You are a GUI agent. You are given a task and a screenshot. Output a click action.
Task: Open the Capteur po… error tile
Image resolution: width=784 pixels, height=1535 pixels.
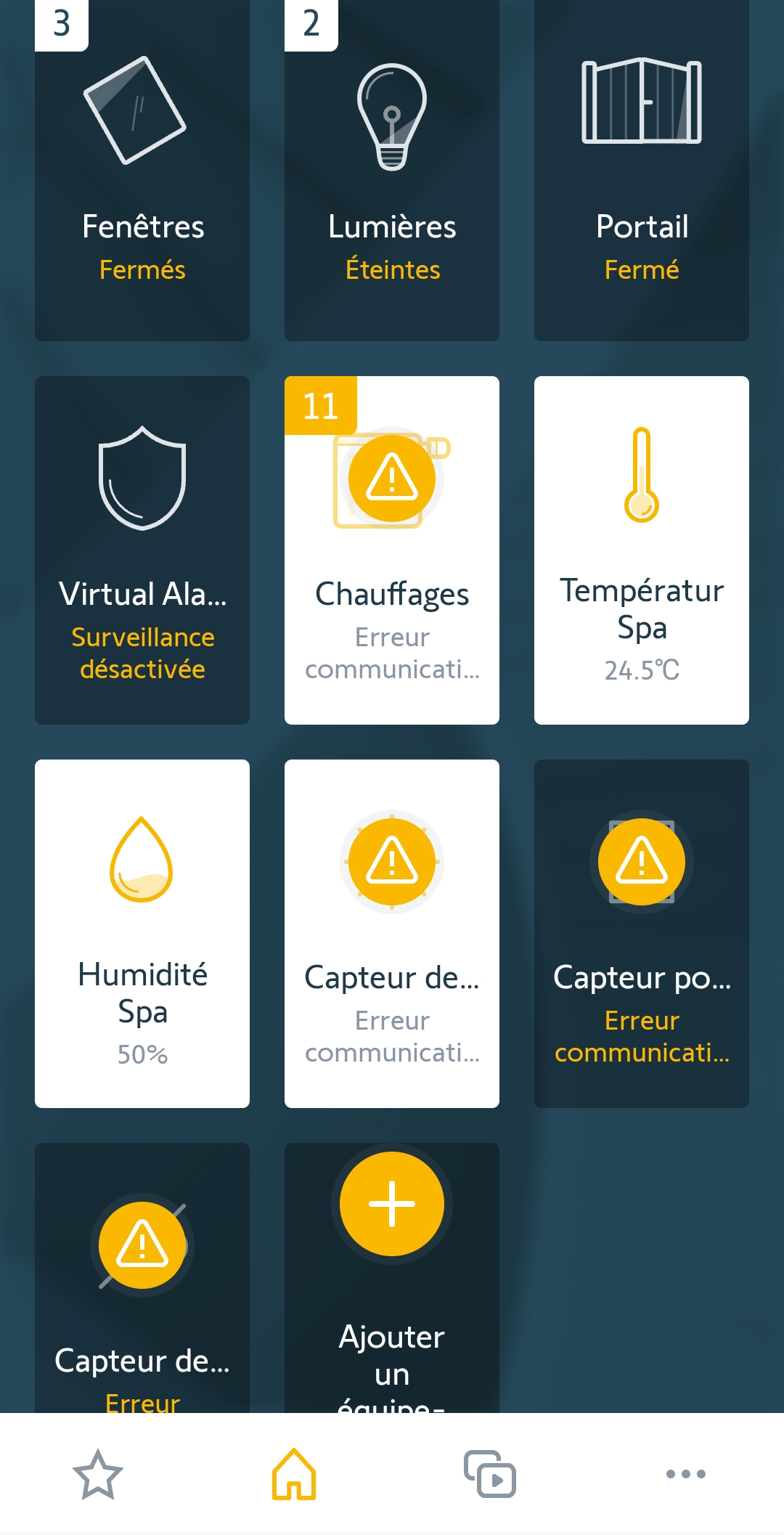click(x=642, y=933)
